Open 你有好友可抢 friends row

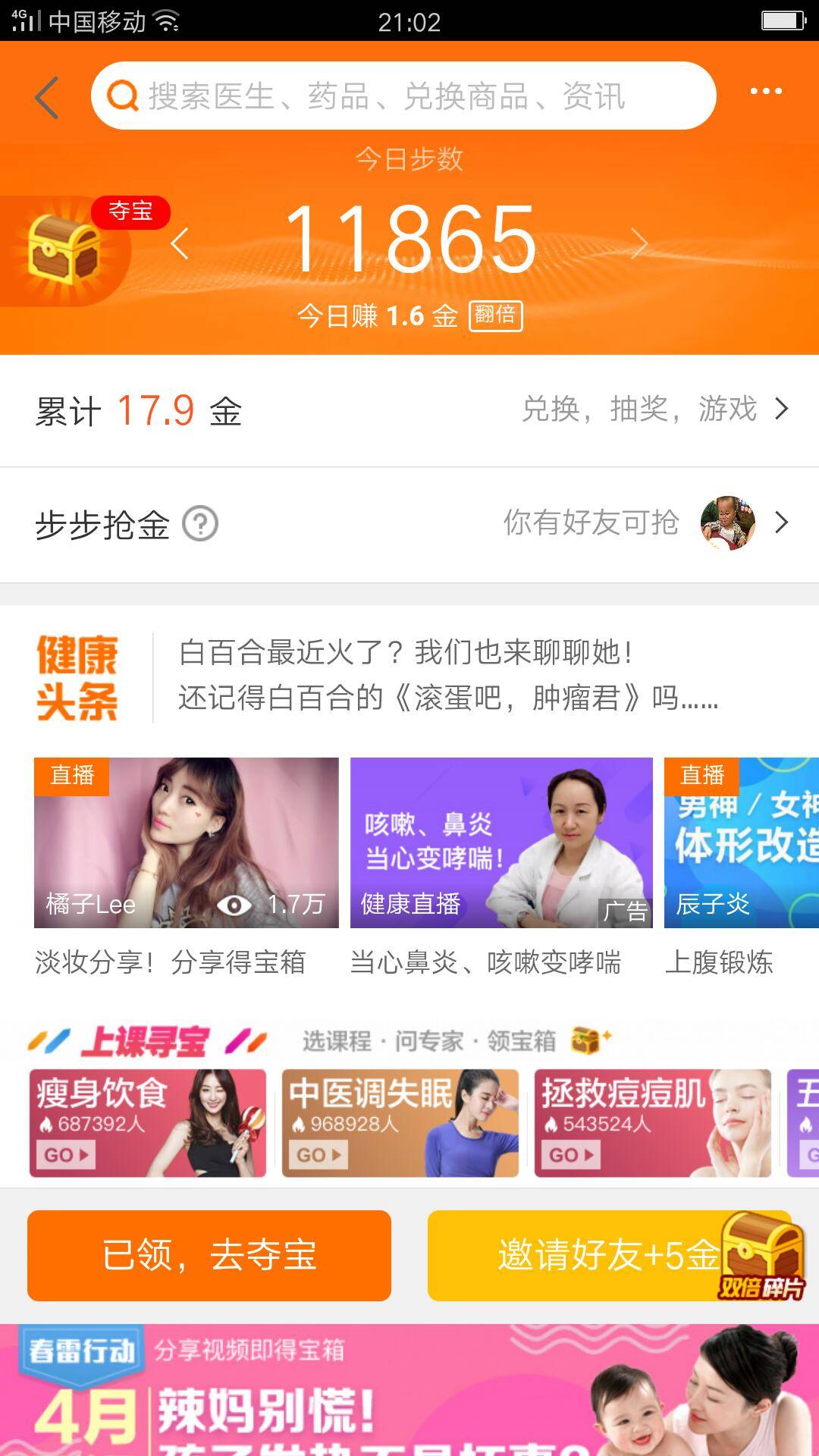coord(645,523)
